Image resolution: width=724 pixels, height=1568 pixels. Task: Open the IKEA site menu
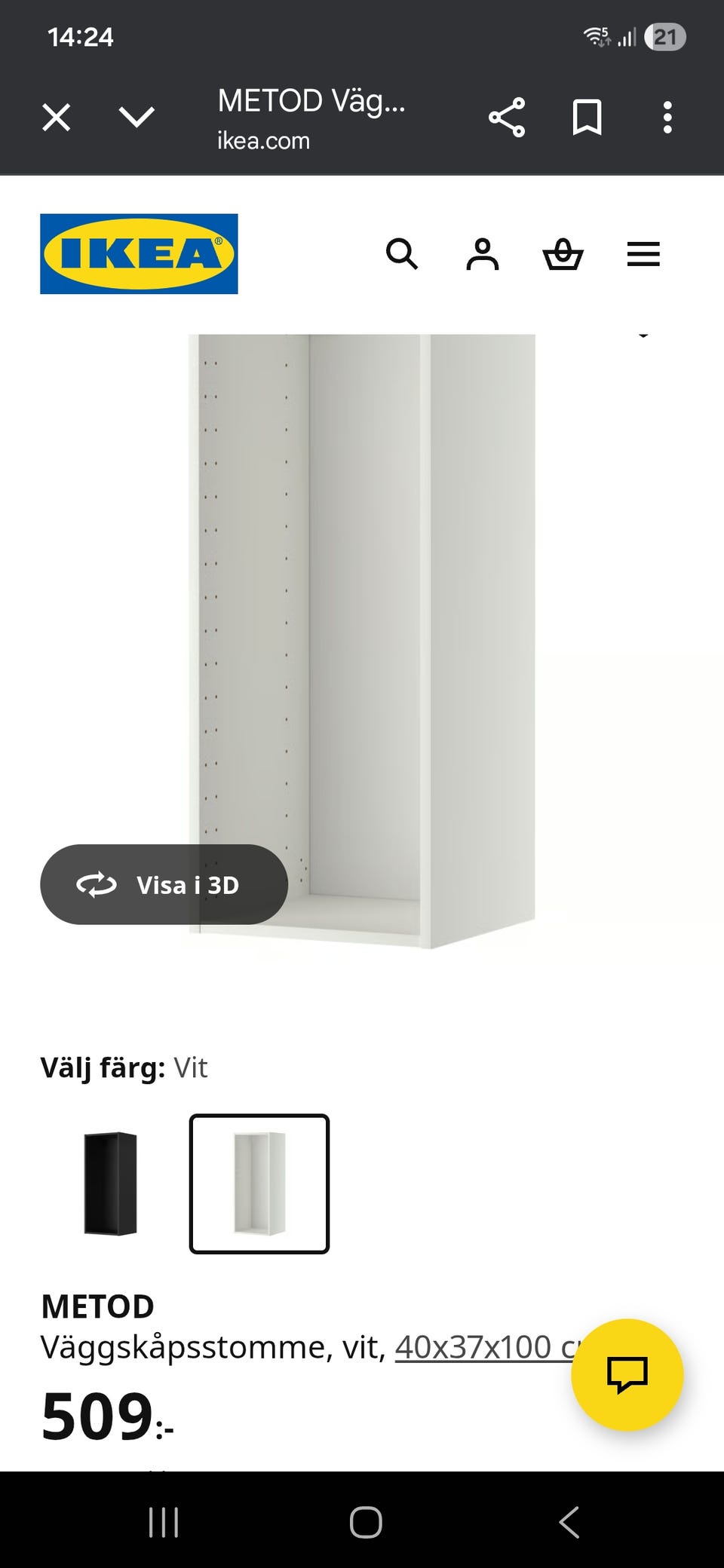pos(643,255)
